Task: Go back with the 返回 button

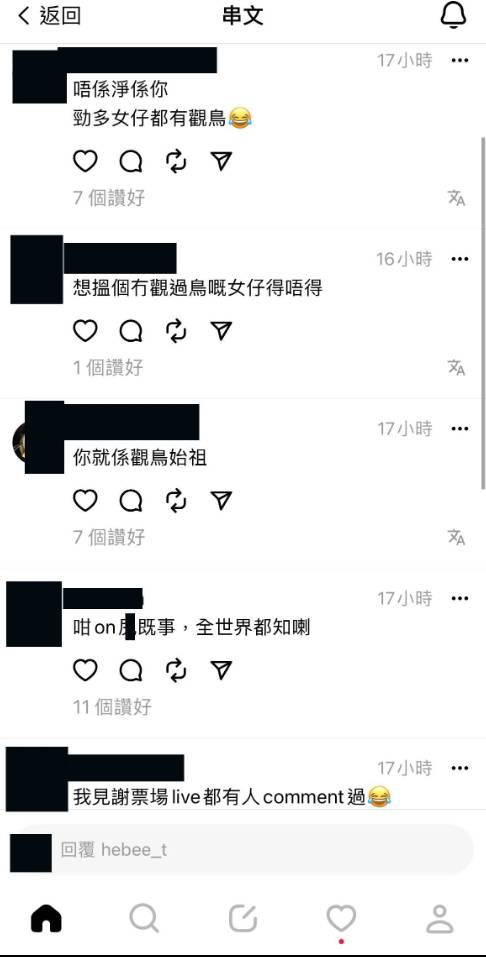Action: 49,16
